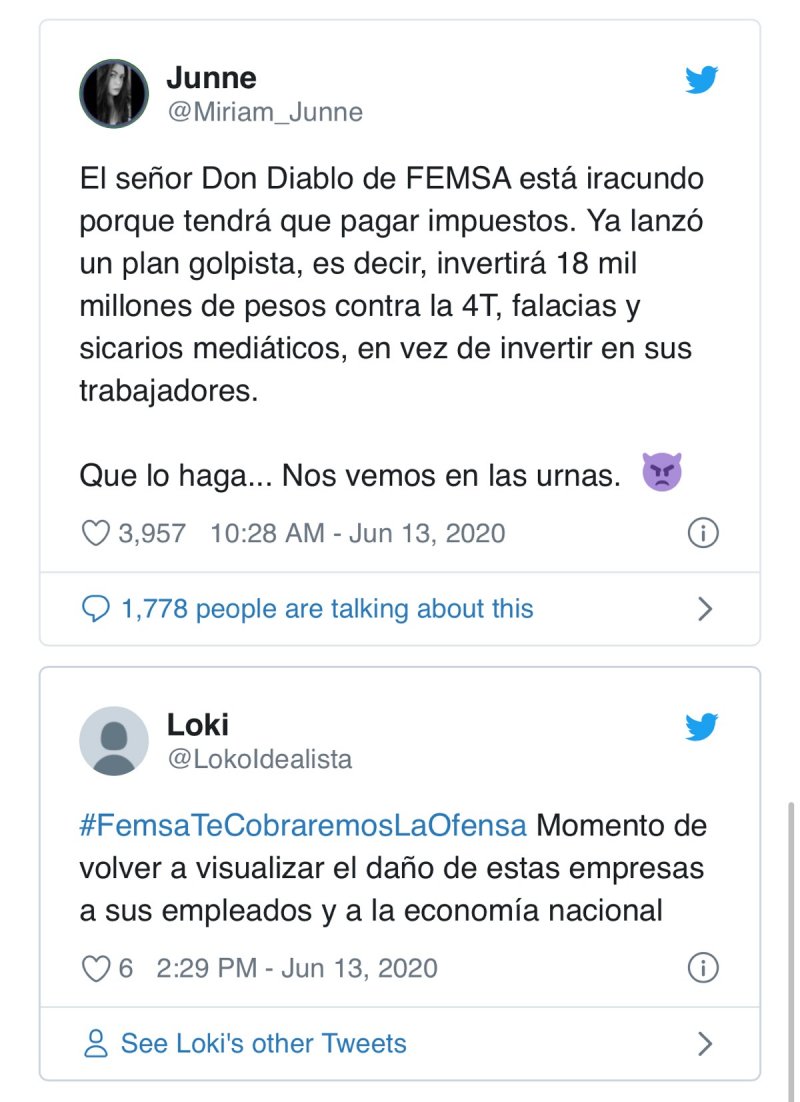Open the Twitter bird on Loki's tweet
The height and width of the screenshot is (1102, 800).
click(702, 727)
